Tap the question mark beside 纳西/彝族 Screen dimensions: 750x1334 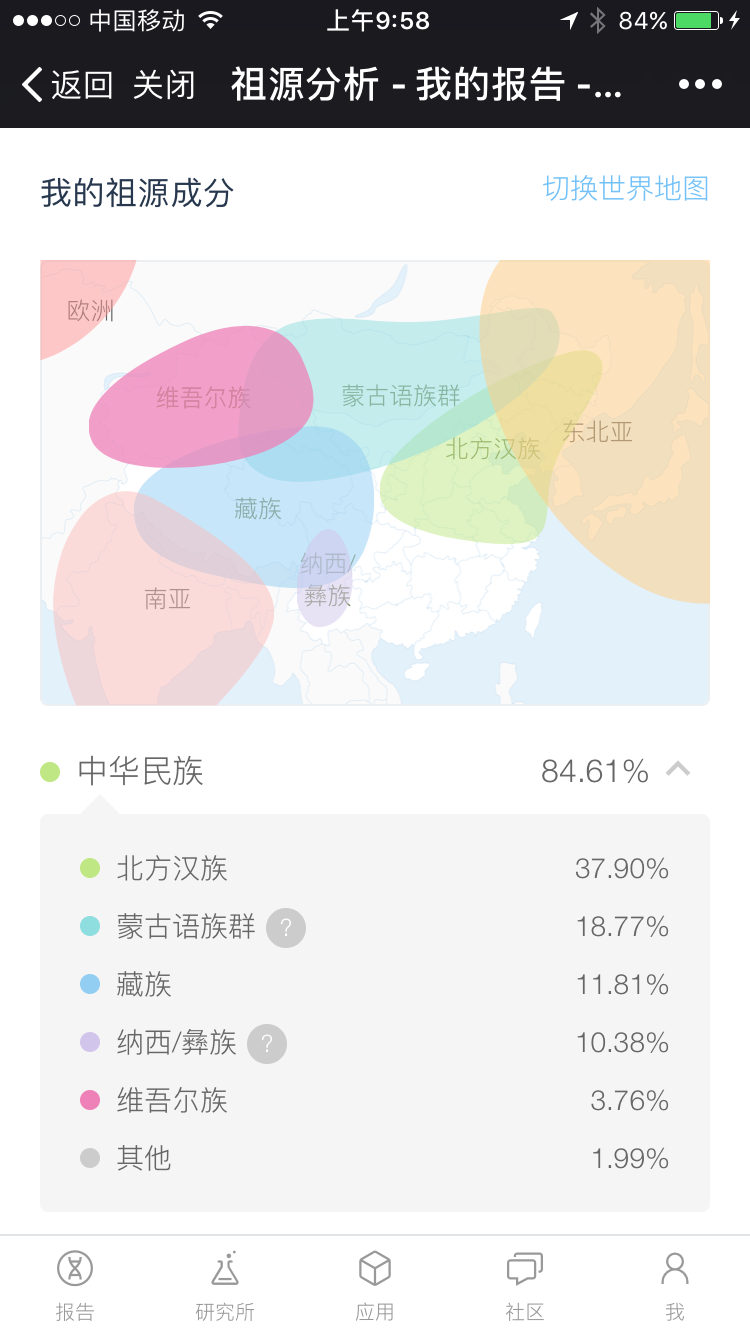[x=267, y=1044]
